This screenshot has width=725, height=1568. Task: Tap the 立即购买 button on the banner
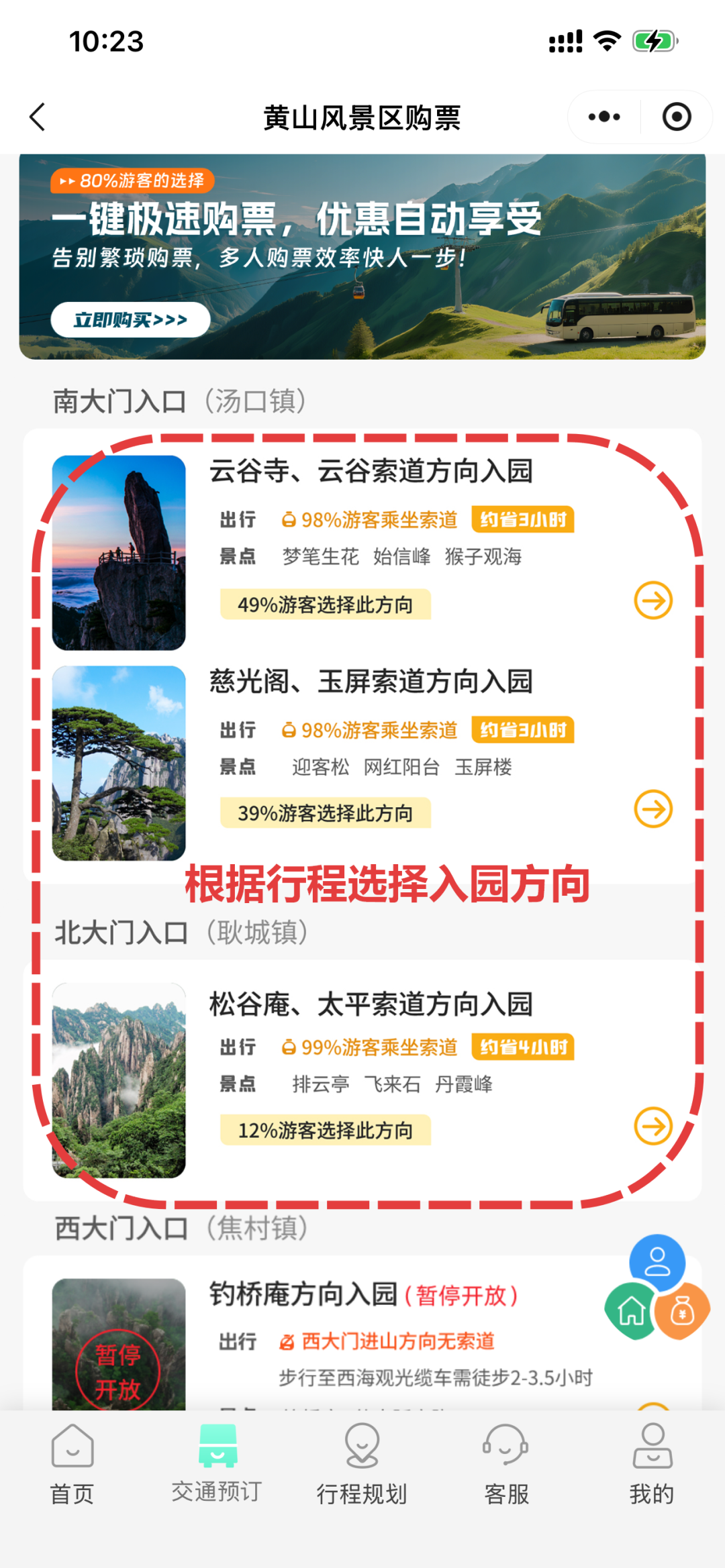click(130, 320)
